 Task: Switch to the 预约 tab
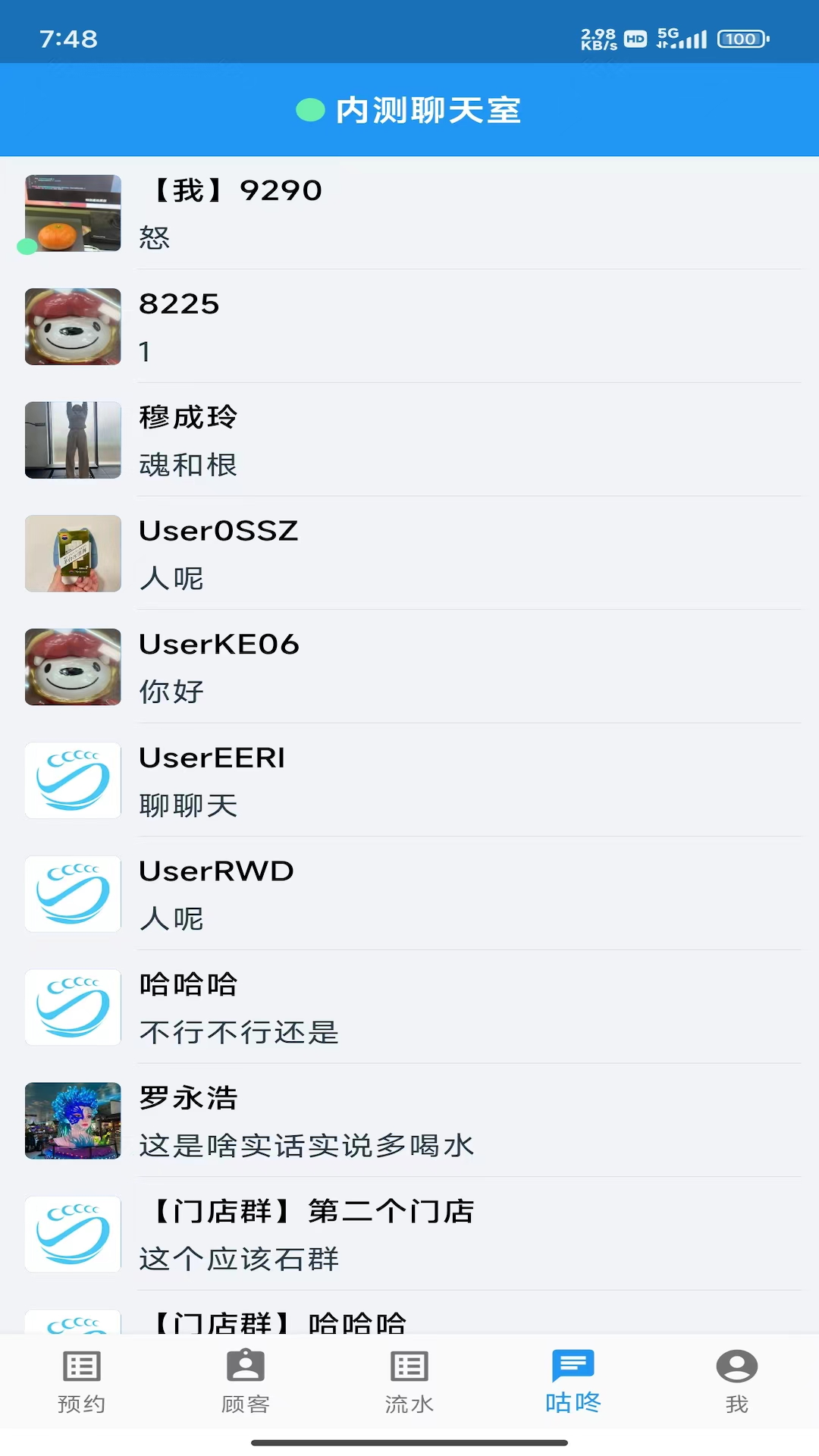(82, 1382)
